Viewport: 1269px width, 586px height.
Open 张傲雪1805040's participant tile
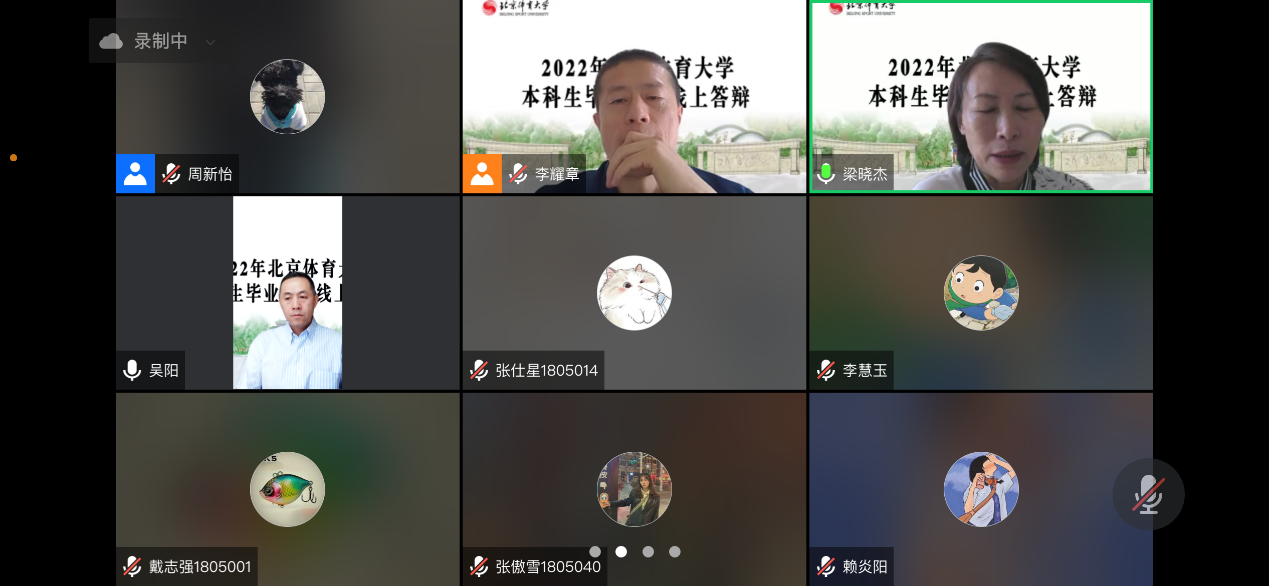(634, 489)
